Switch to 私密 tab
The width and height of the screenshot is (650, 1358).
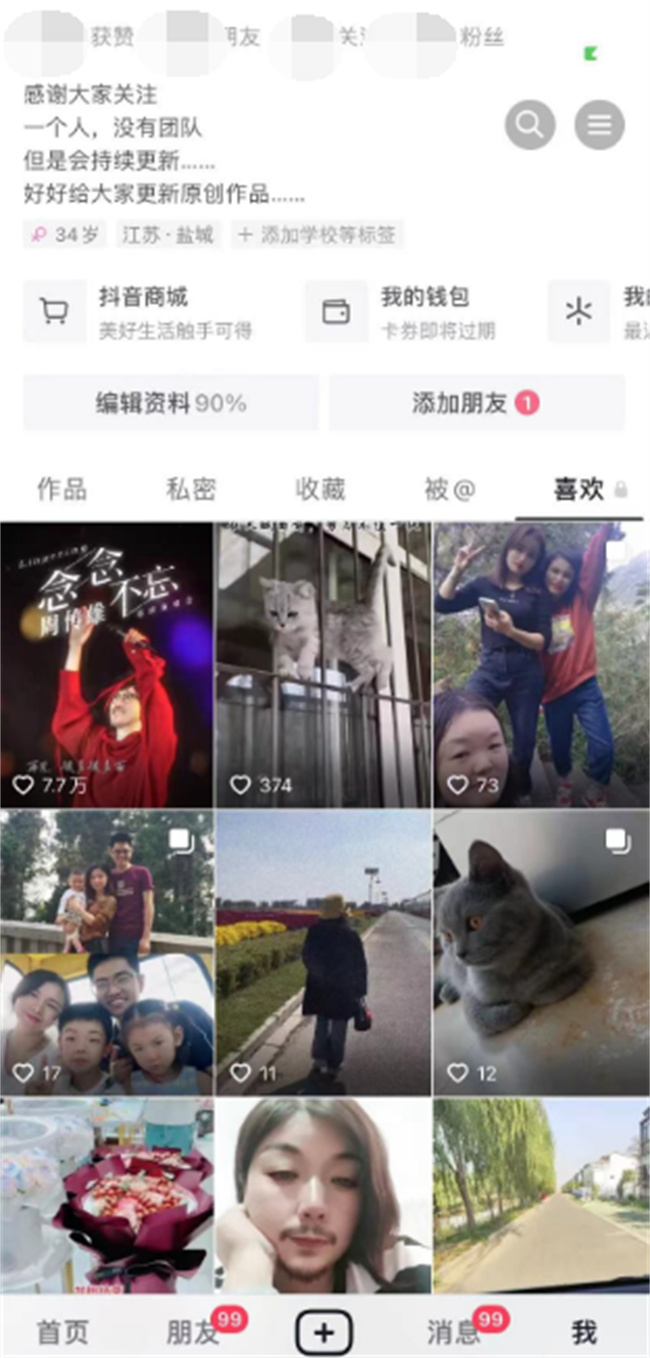click(191, 489)
